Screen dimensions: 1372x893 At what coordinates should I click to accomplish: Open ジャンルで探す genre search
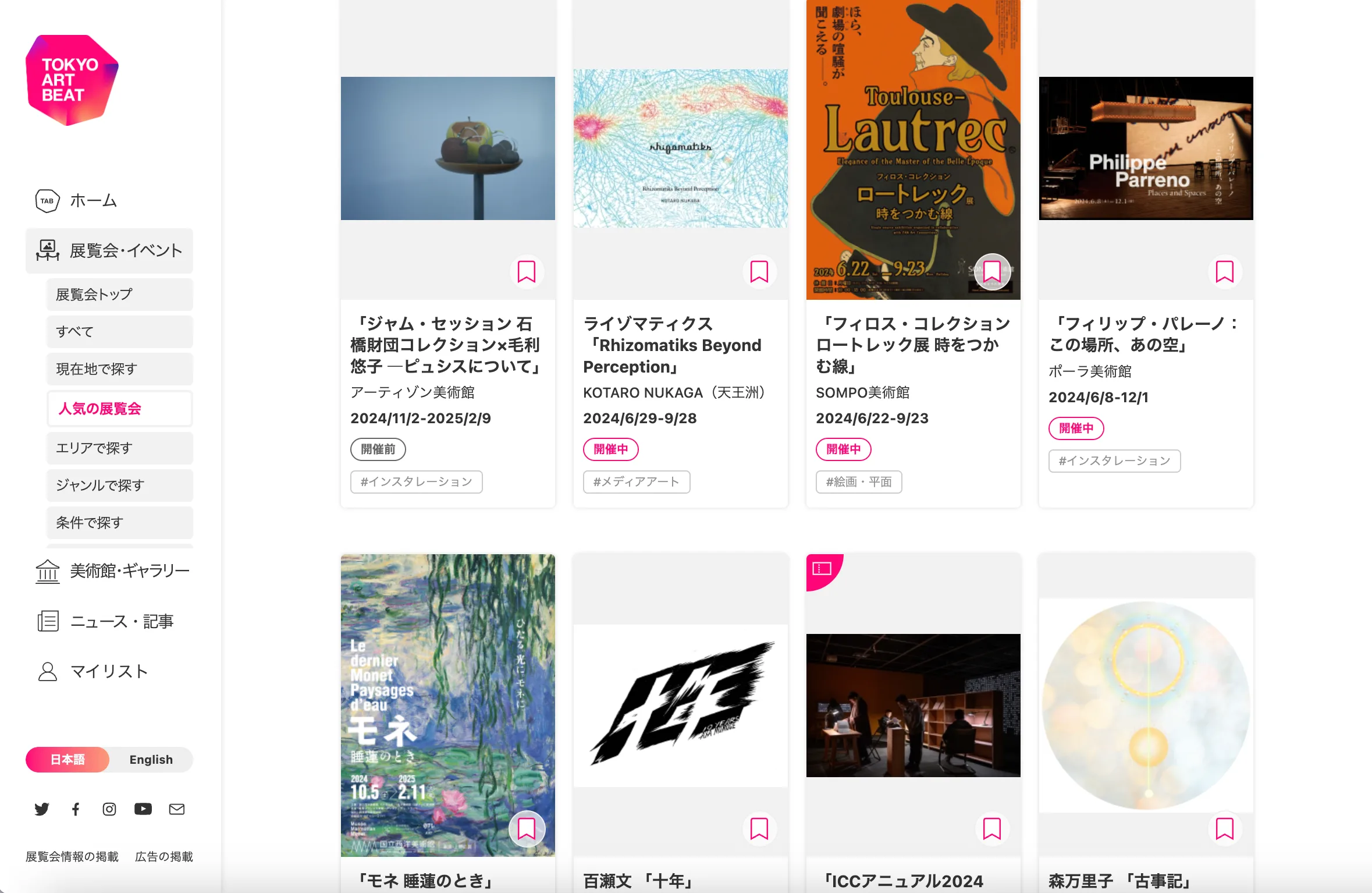tap(119, 486)
